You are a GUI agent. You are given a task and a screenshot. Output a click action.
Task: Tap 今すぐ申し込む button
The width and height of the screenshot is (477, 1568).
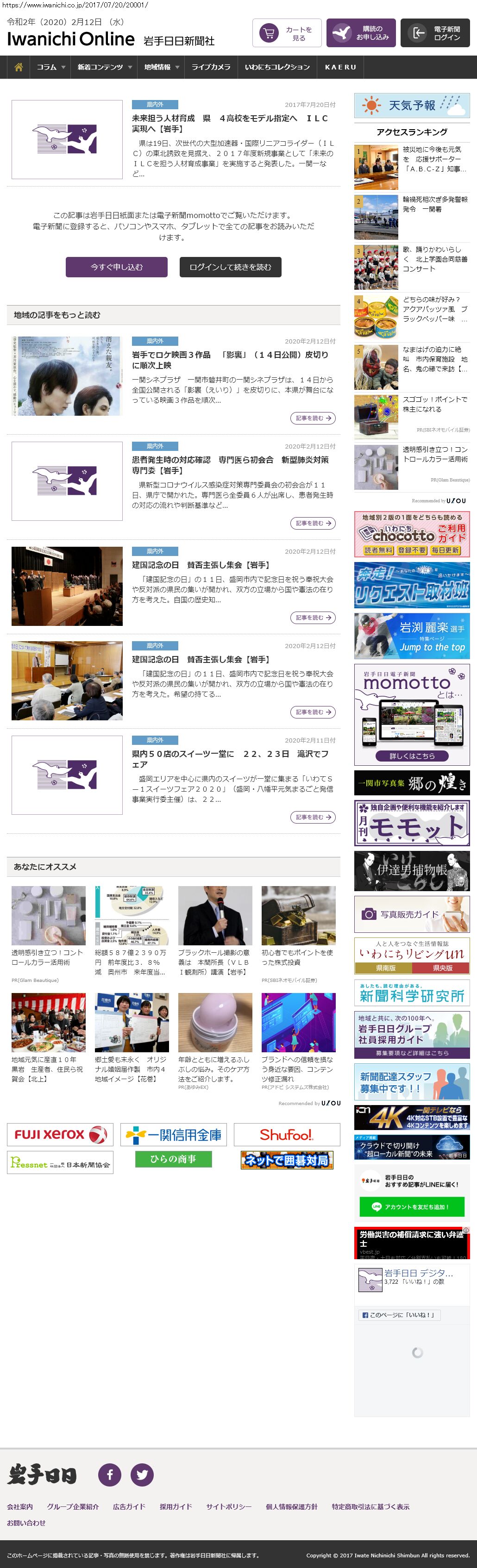coord(116,267)
